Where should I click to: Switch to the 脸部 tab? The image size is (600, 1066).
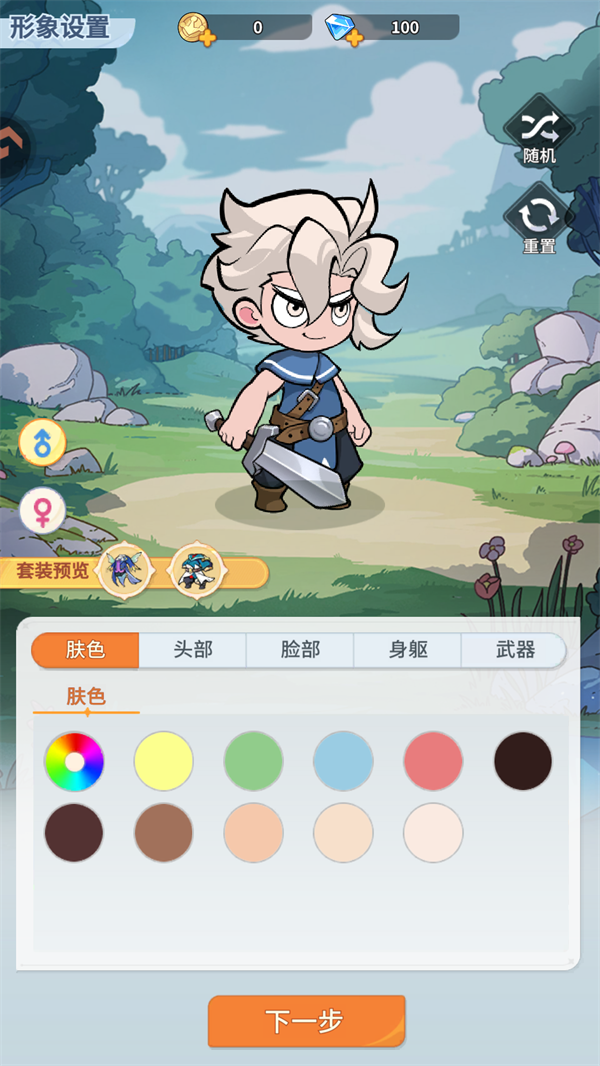coord(300,650)
